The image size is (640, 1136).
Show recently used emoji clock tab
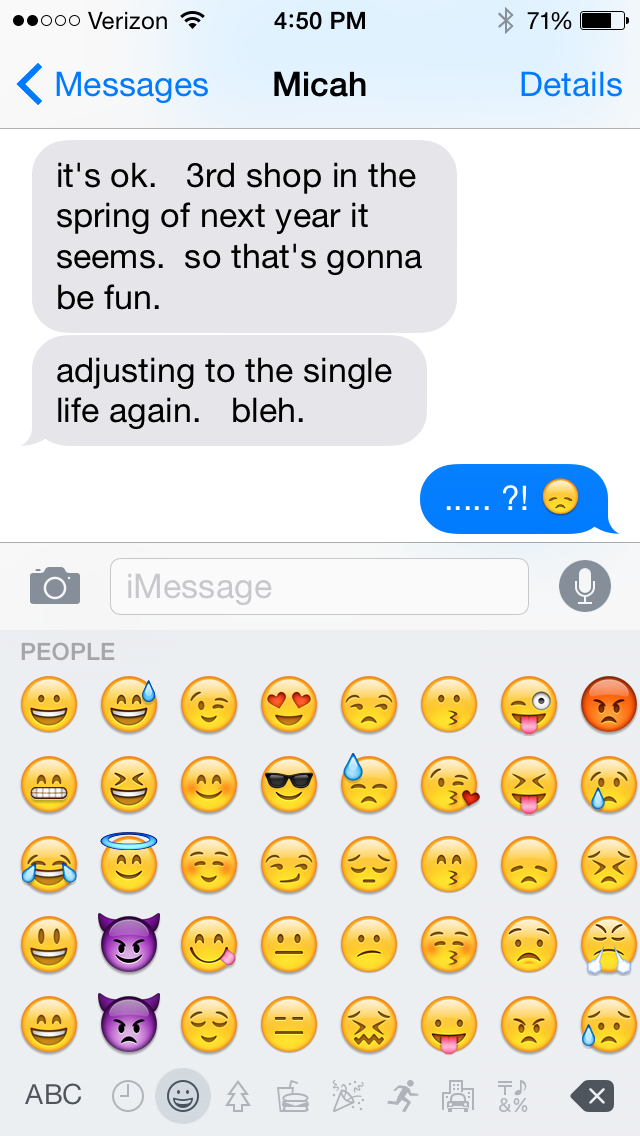(x=127, y=1097)
